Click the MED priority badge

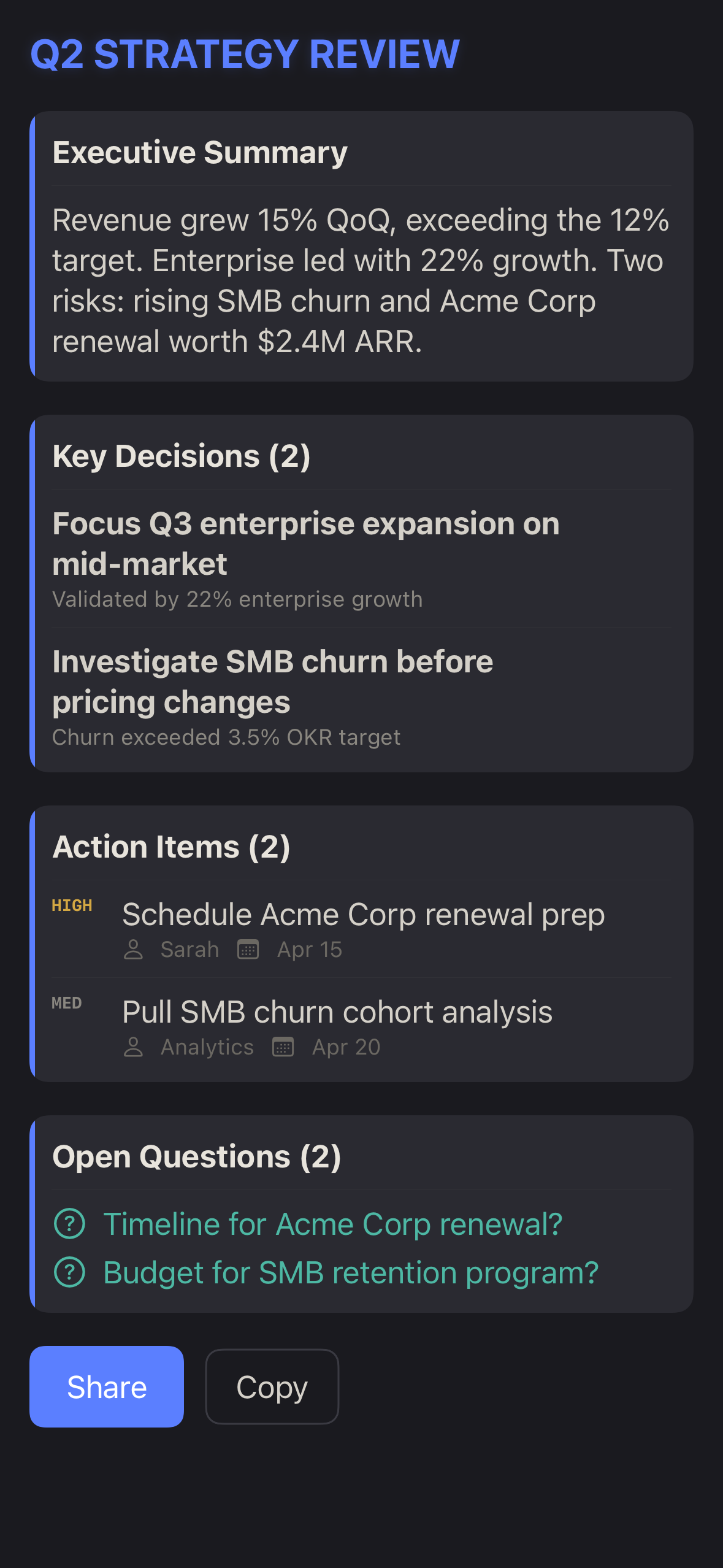[x=67, y=1003]
